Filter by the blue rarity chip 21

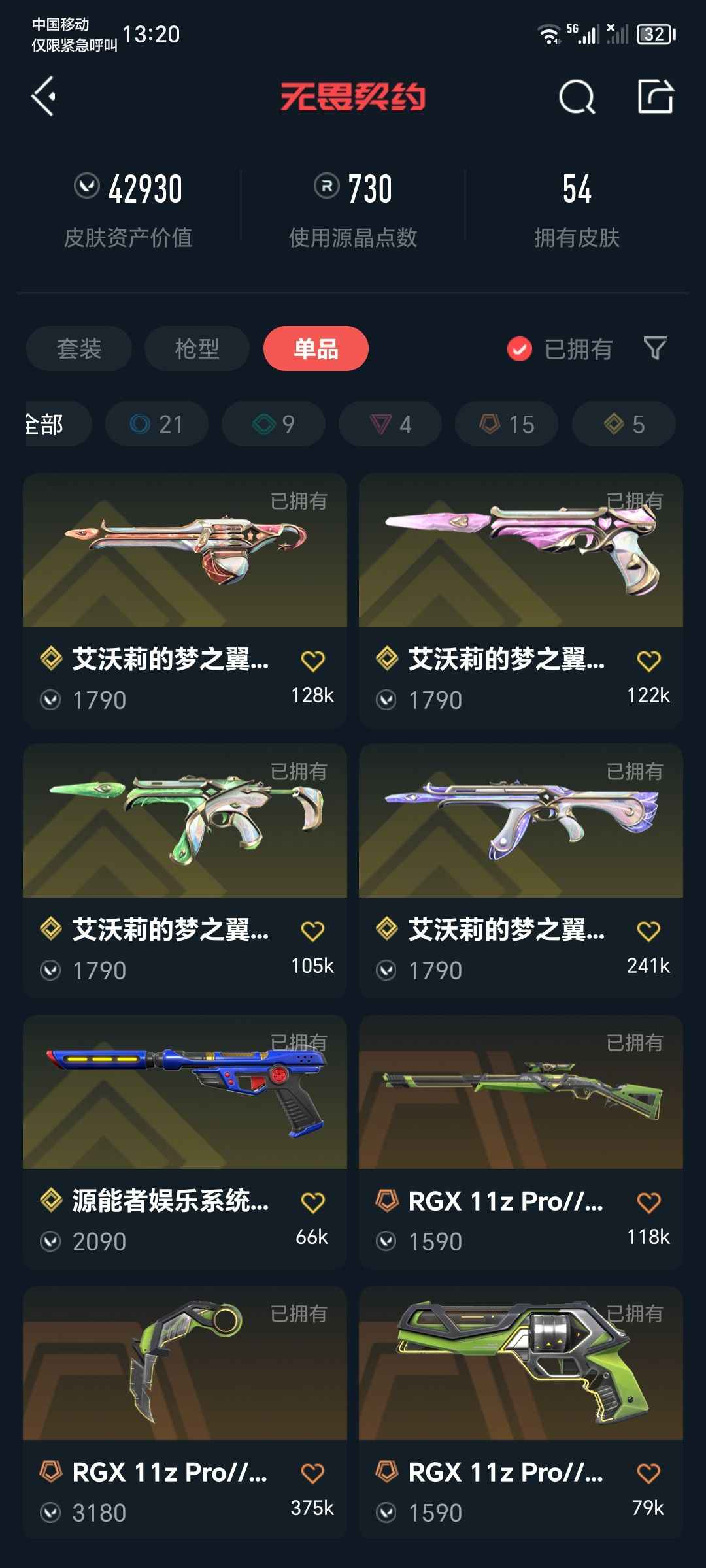tap(157, 424)
